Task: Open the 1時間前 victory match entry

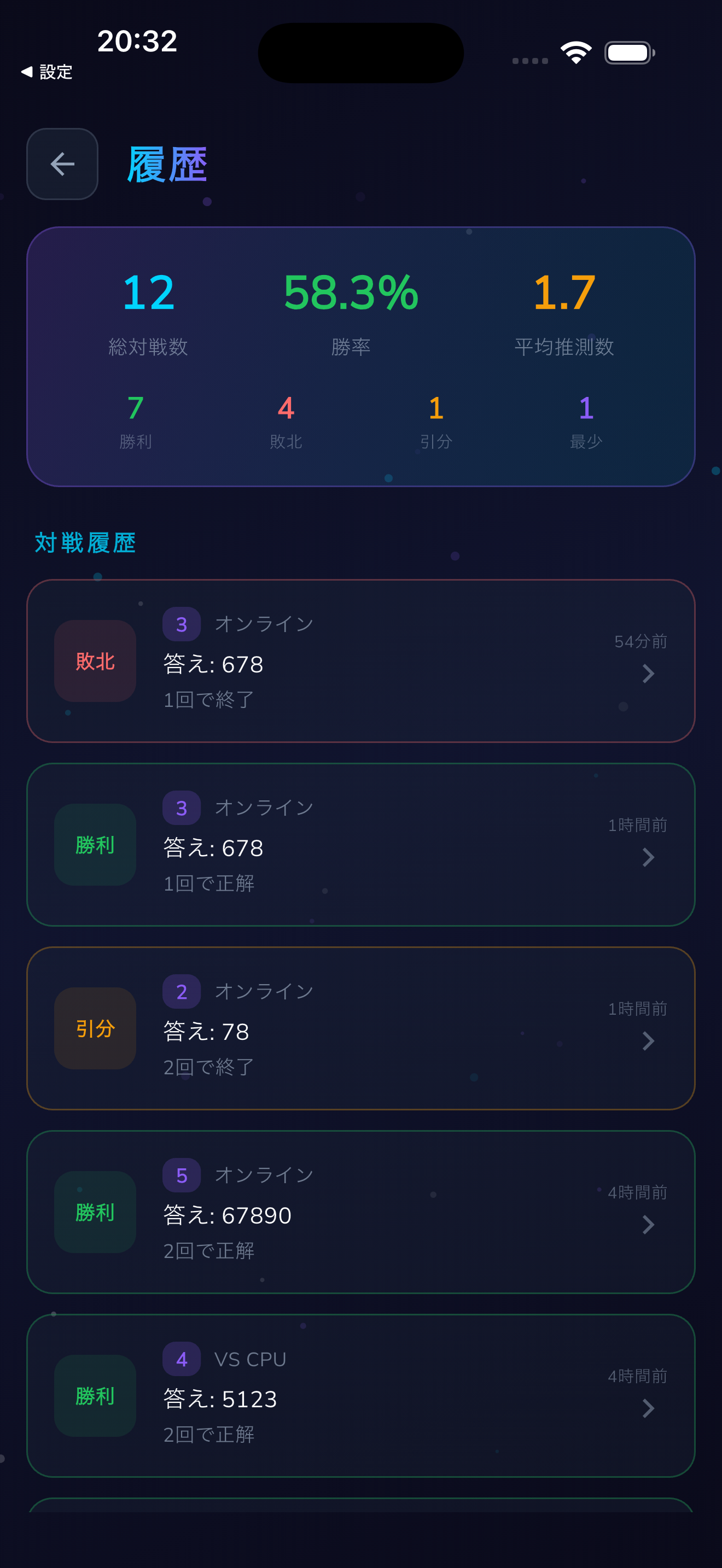Action: (x=648, y=857)
